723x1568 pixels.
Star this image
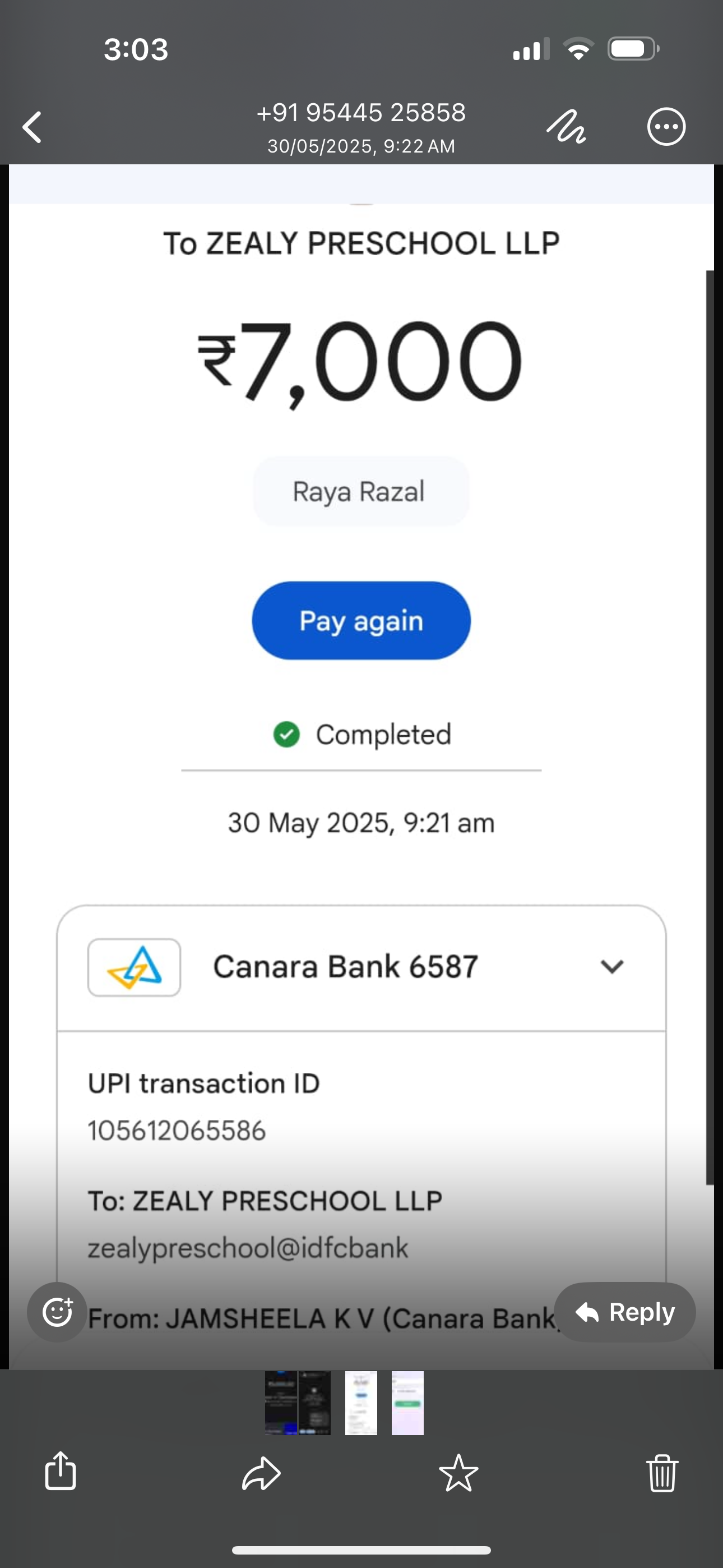point(458,1473)
